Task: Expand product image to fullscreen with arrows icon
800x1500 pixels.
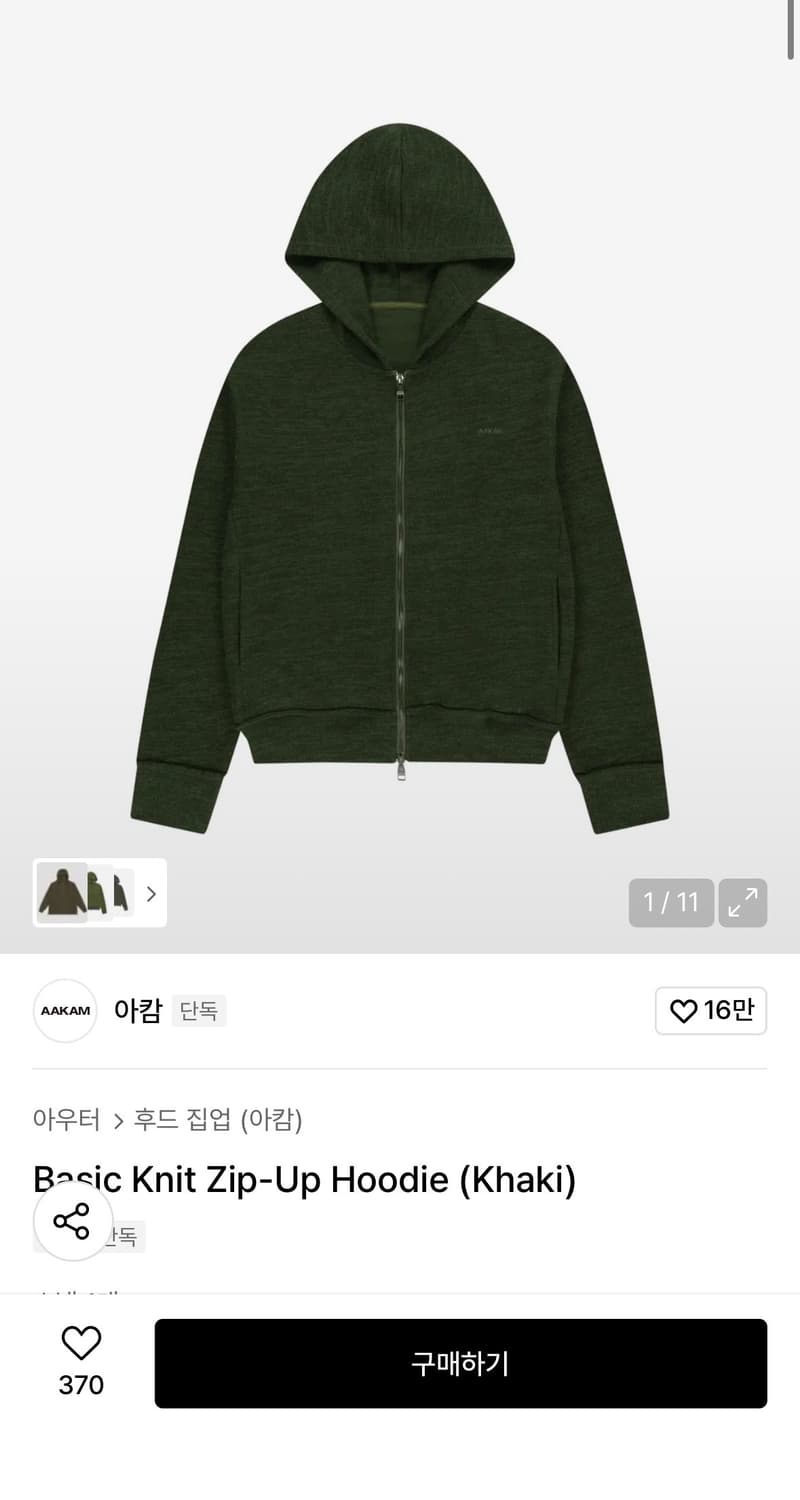Action: pos(743,903)
